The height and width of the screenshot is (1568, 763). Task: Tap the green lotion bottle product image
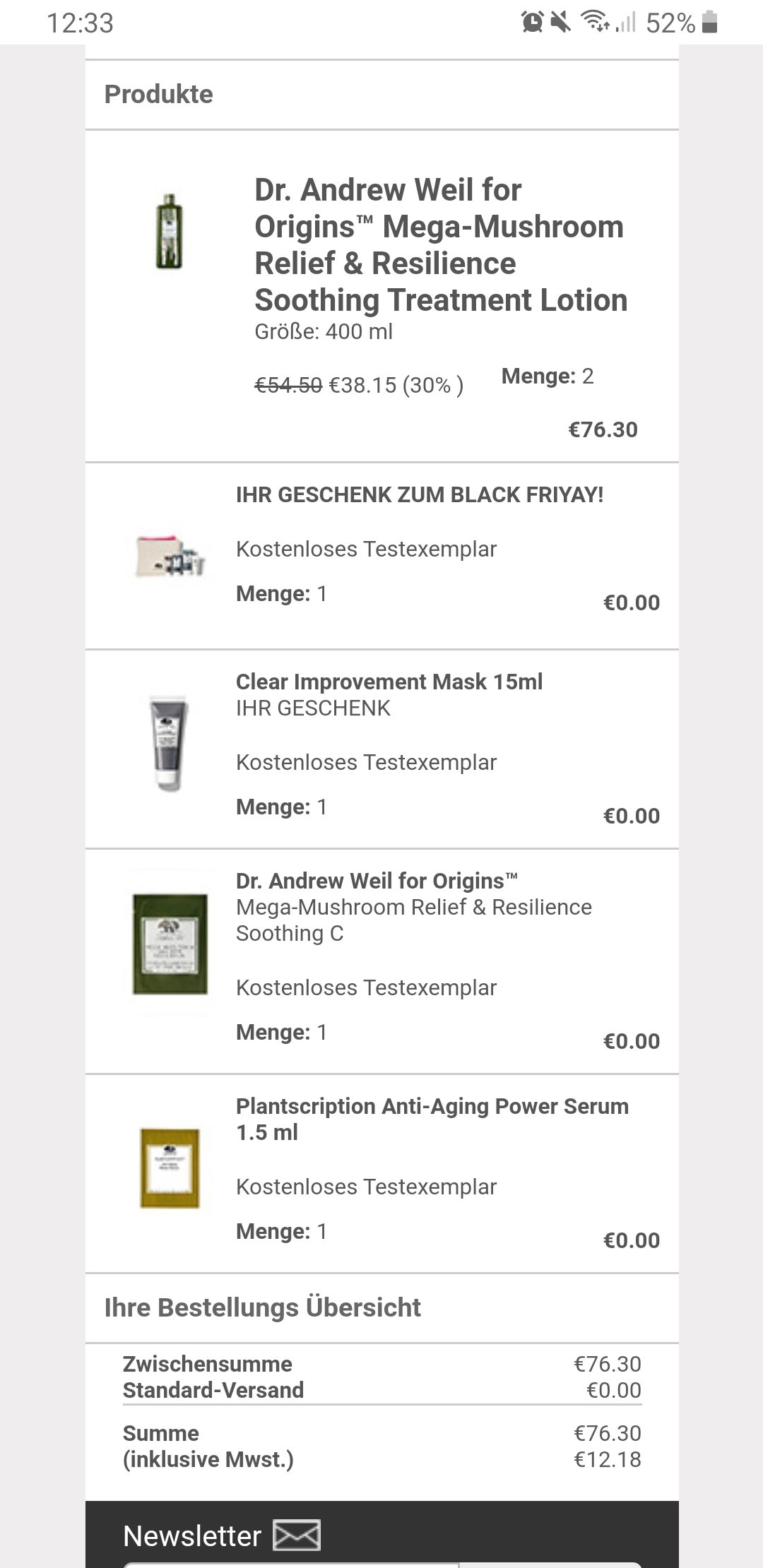point(169,232)
